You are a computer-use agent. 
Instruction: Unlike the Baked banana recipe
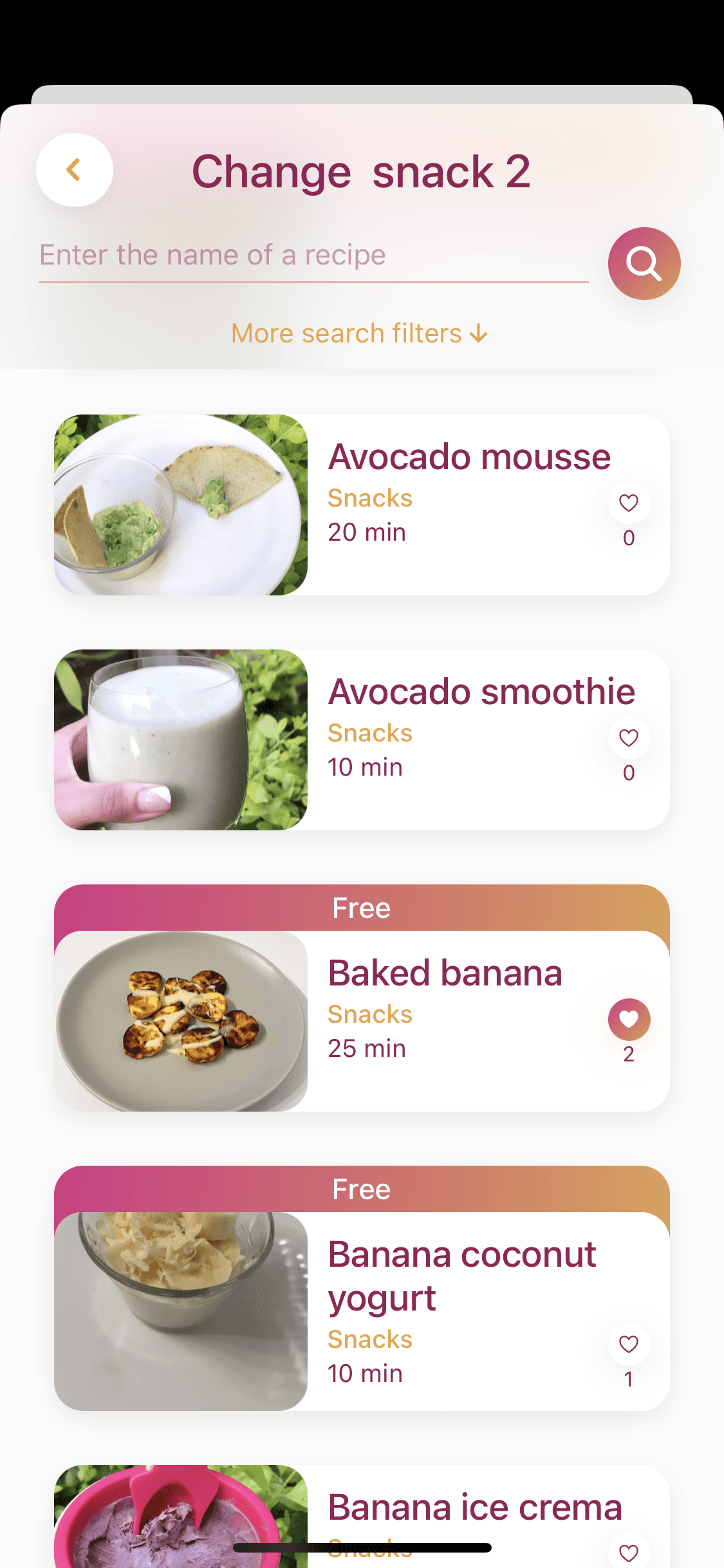pyautogui.click(x=629, y=1019)
